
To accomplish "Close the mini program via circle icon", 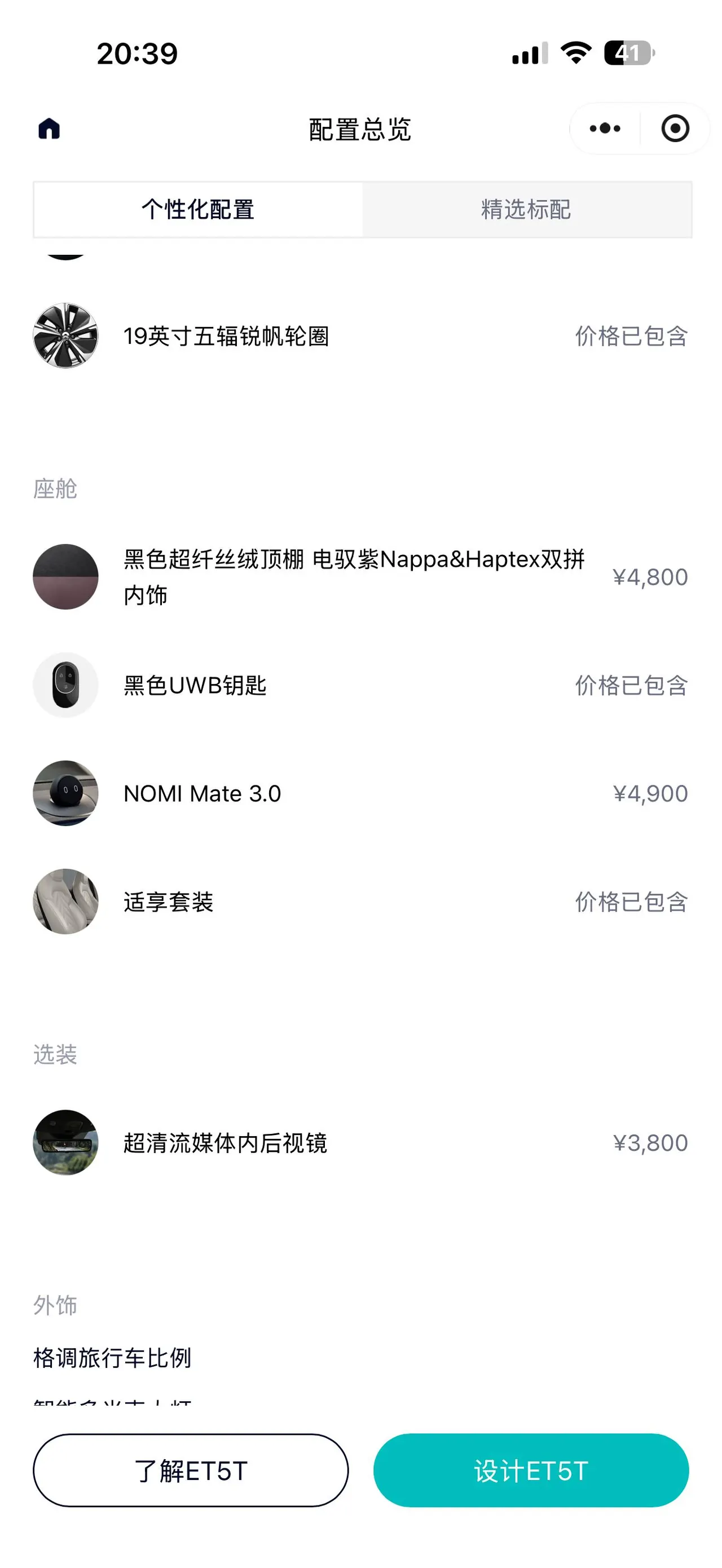I will point(675,129).
